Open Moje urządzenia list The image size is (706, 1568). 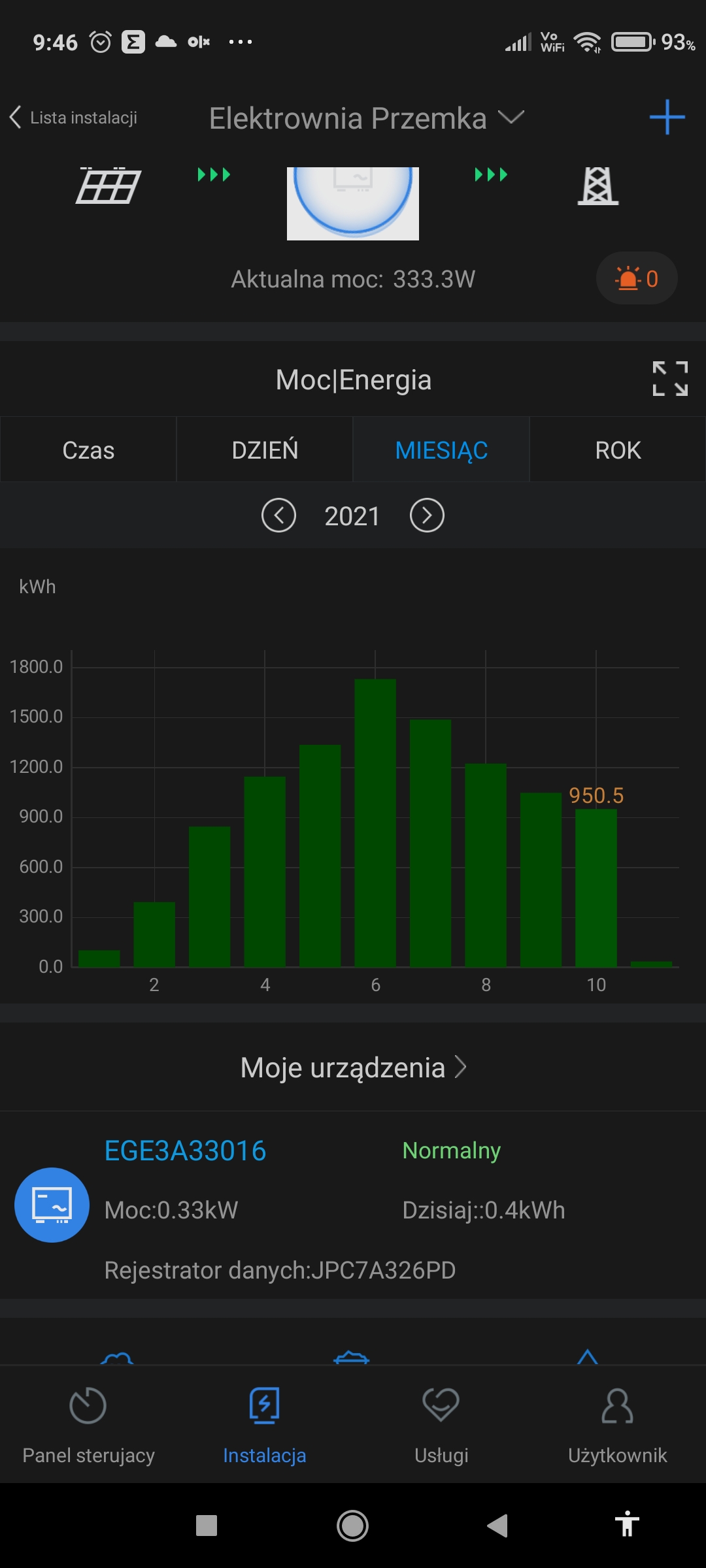click(x=353, y=1068)
